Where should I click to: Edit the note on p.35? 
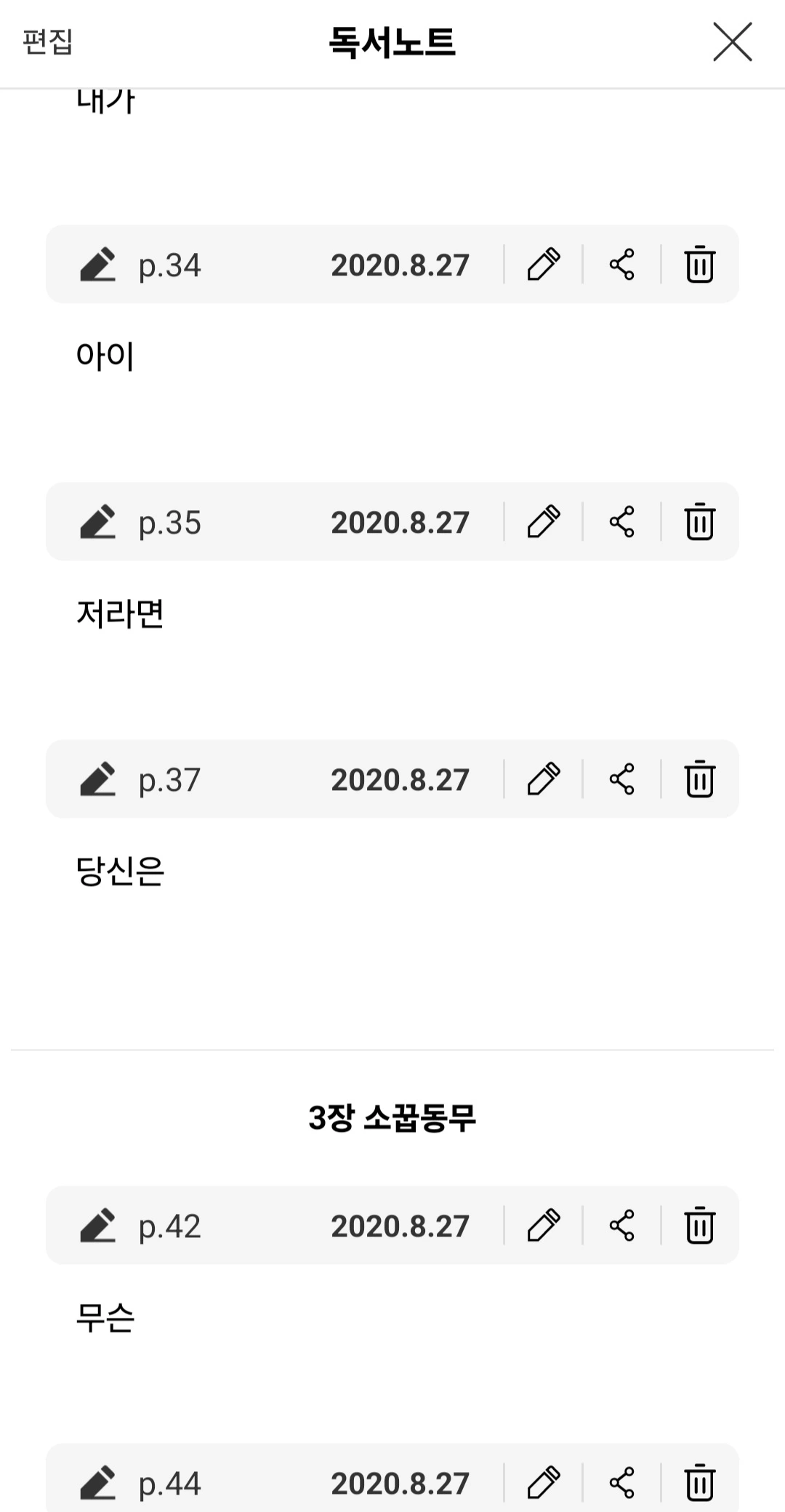click(x=543, y=521)
